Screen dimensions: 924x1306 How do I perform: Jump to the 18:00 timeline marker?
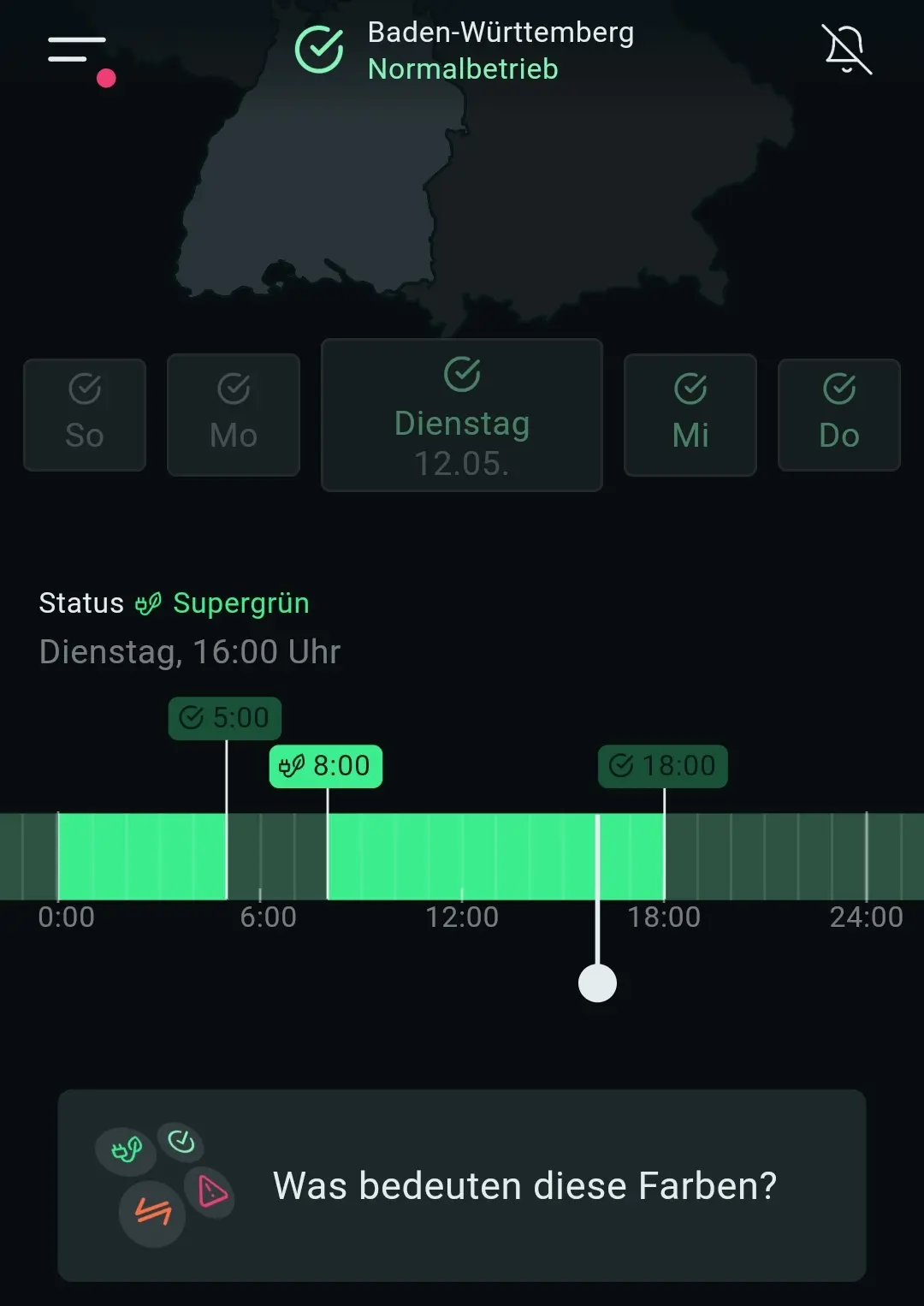(663, 766)
